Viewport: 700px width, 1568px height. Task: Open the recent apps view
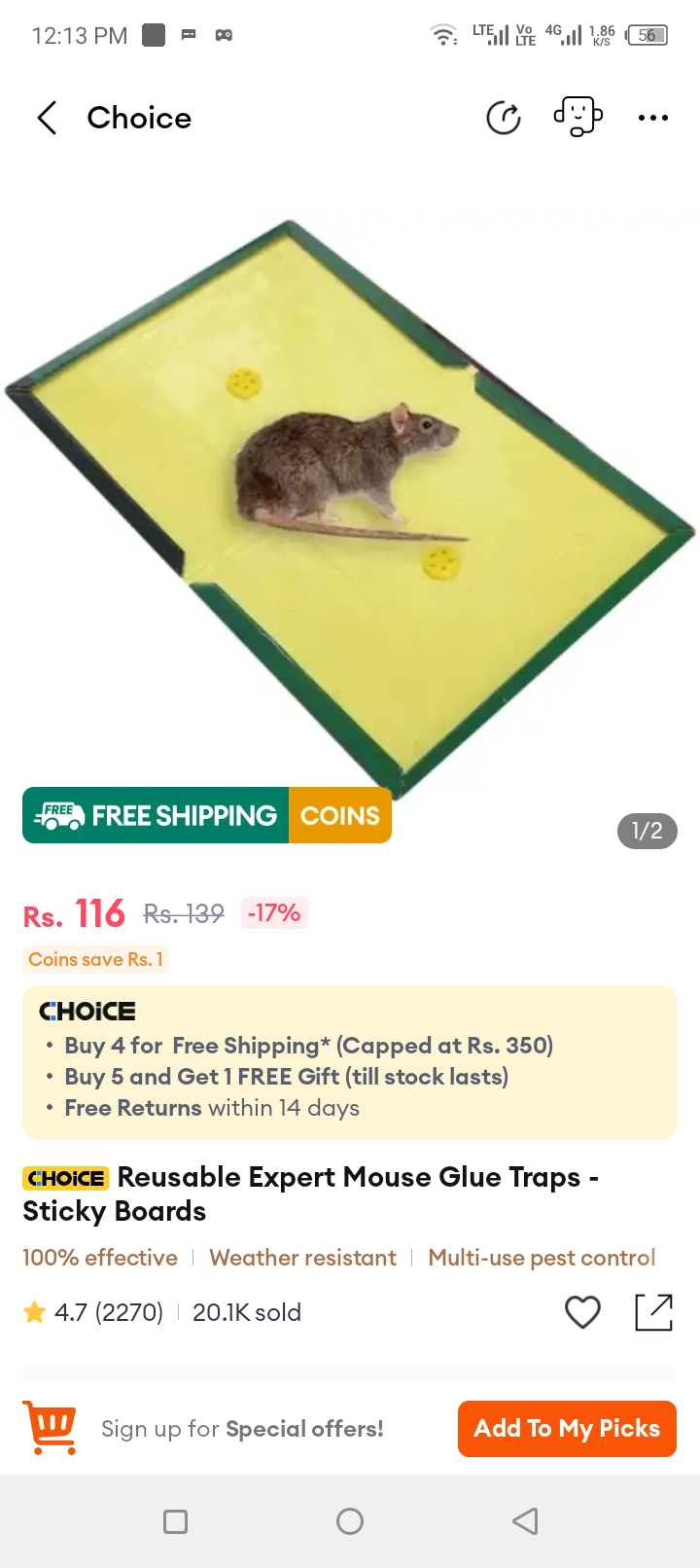pyautogui.click(x=176, y=1521)
